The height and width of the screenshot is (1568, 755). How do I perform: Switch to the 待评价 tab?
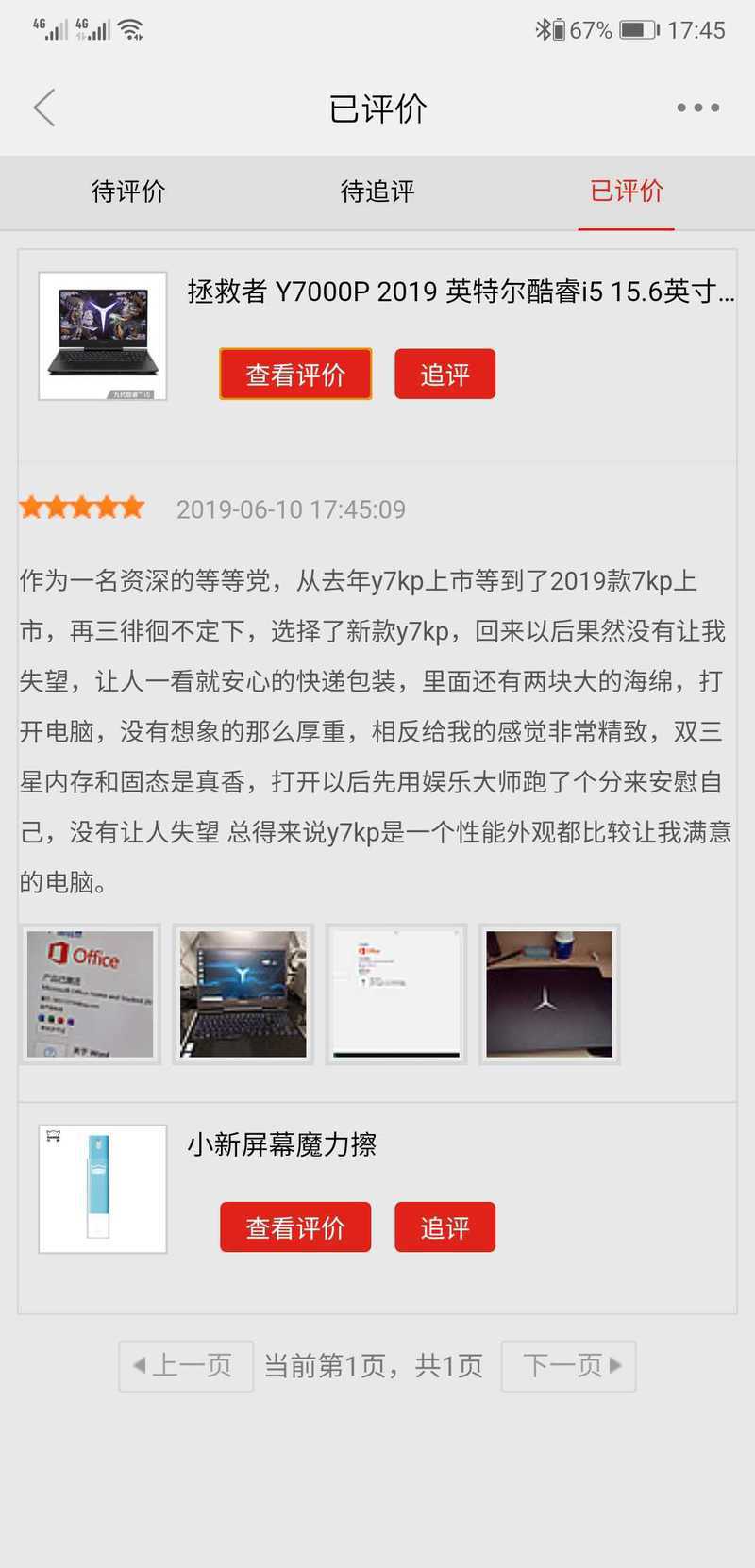tap(128, 192)
